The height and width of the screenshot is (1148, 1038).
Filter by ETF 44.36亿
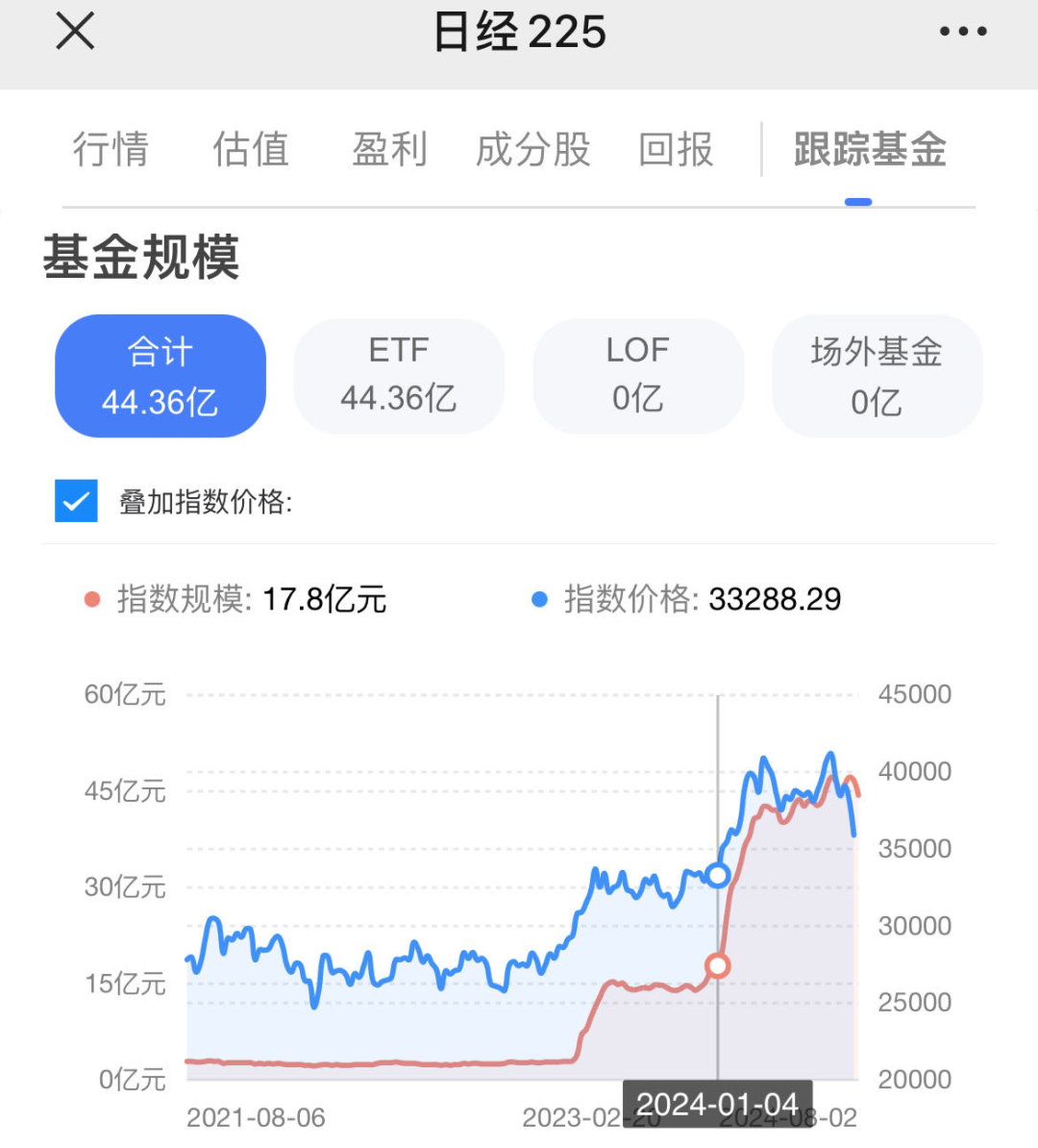(x=399, y=376)
